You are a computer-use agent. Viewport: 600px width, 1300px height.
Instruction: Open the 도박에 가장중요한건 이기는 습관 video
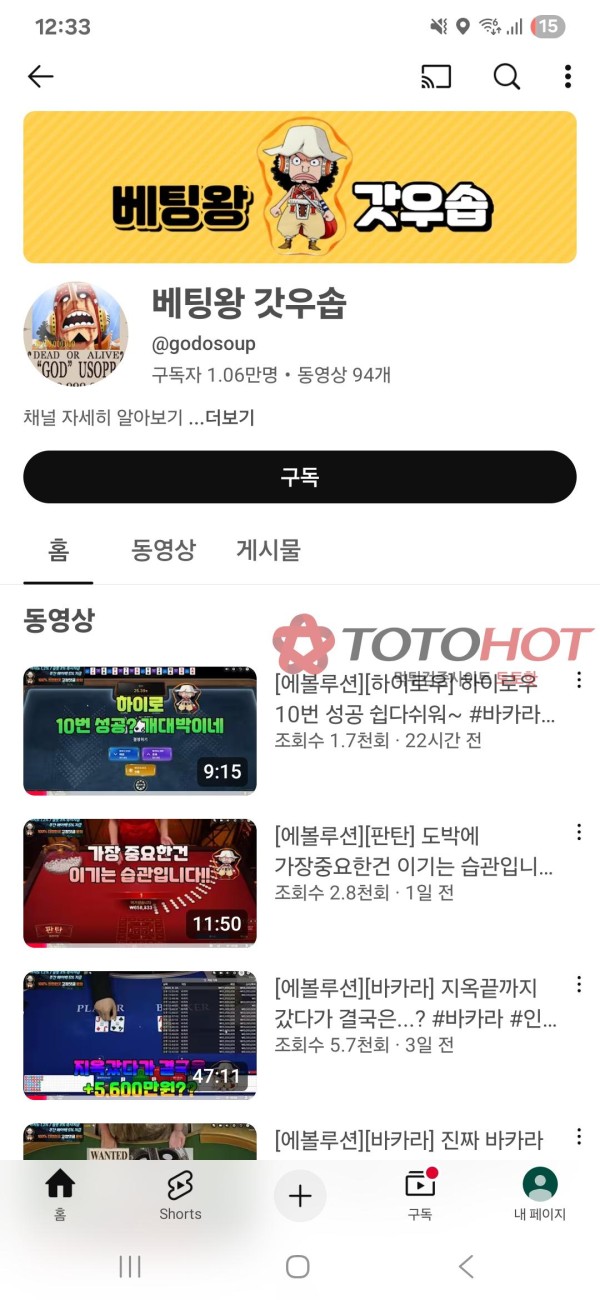[x=140, y=883]
